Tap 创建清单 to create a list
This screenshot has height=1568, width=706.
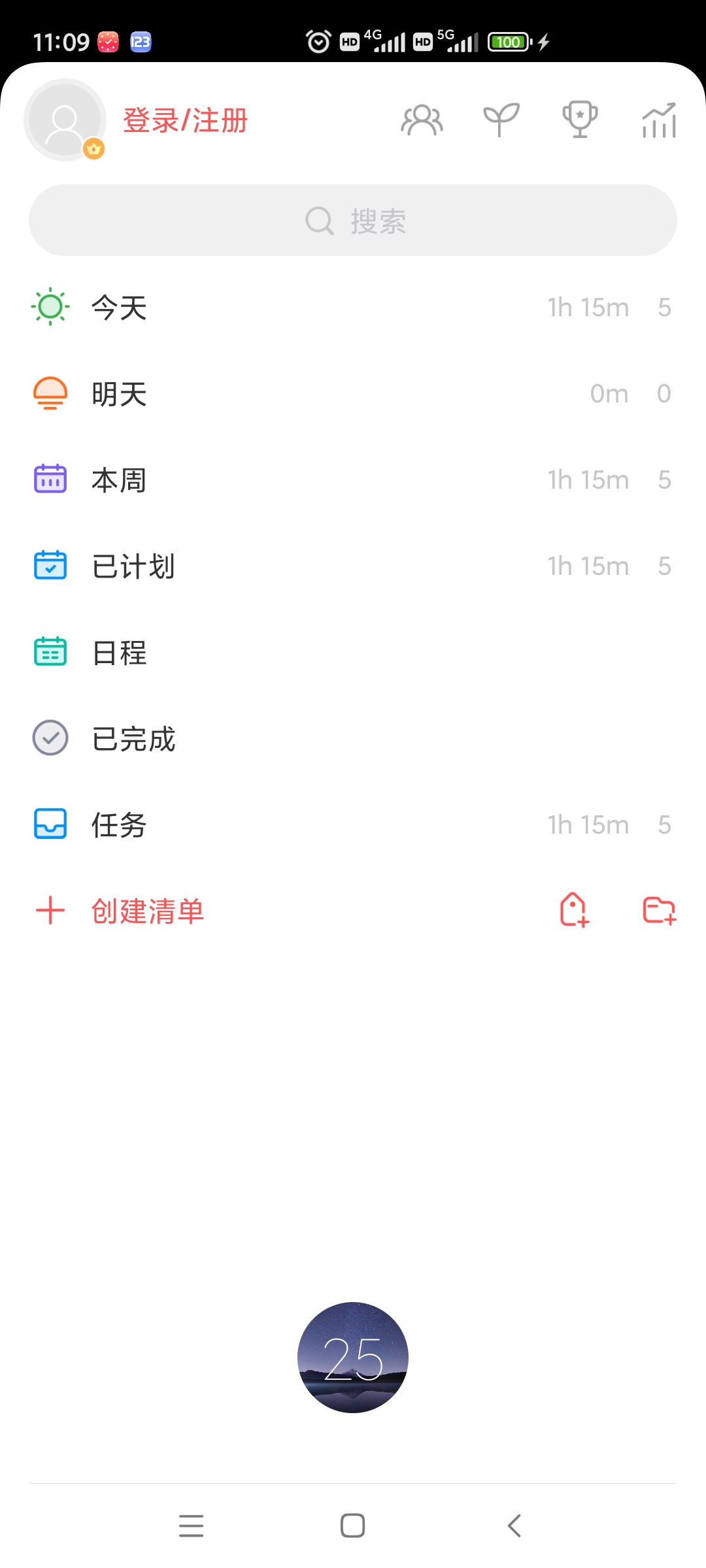(147, 911)
